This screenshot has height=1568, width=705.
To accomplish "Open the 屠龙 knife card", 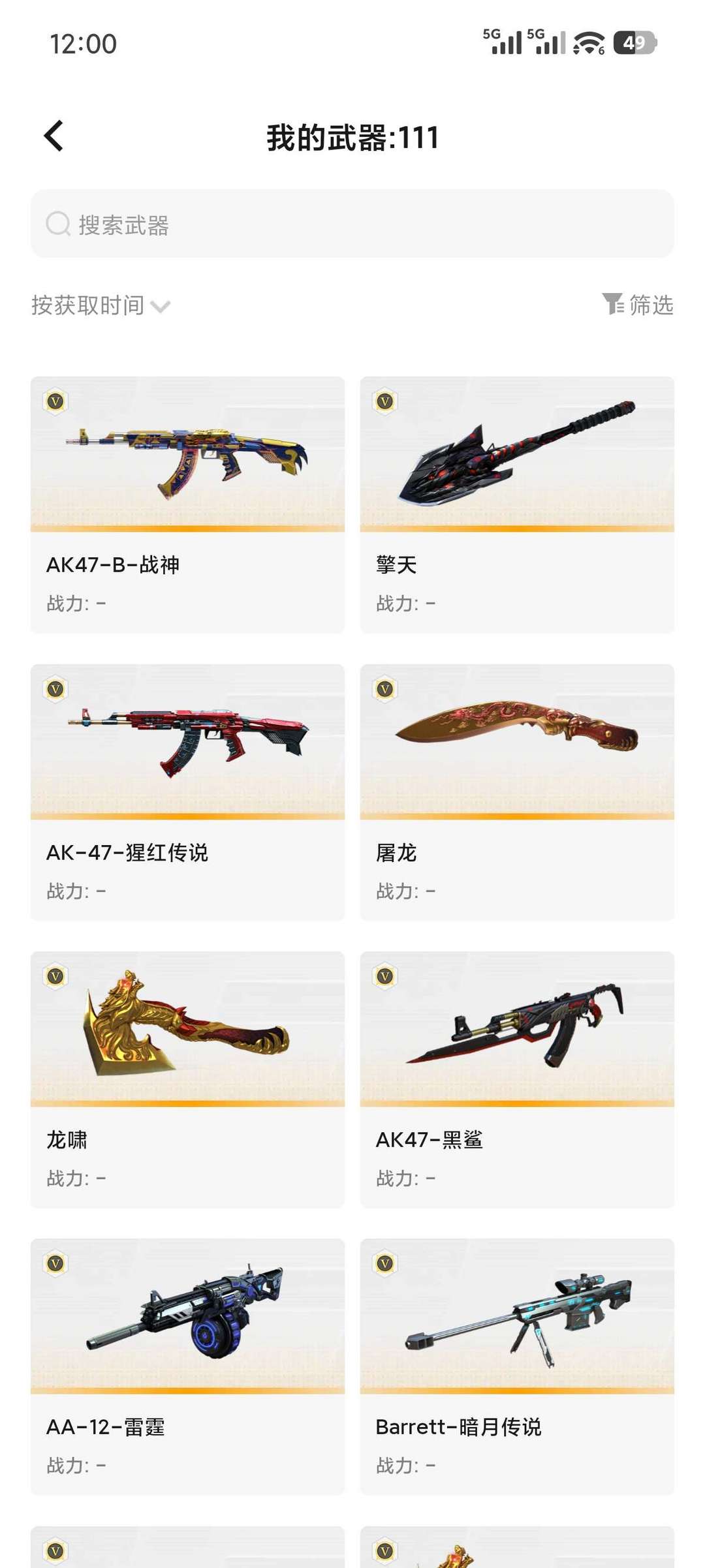I will (517, 792).
